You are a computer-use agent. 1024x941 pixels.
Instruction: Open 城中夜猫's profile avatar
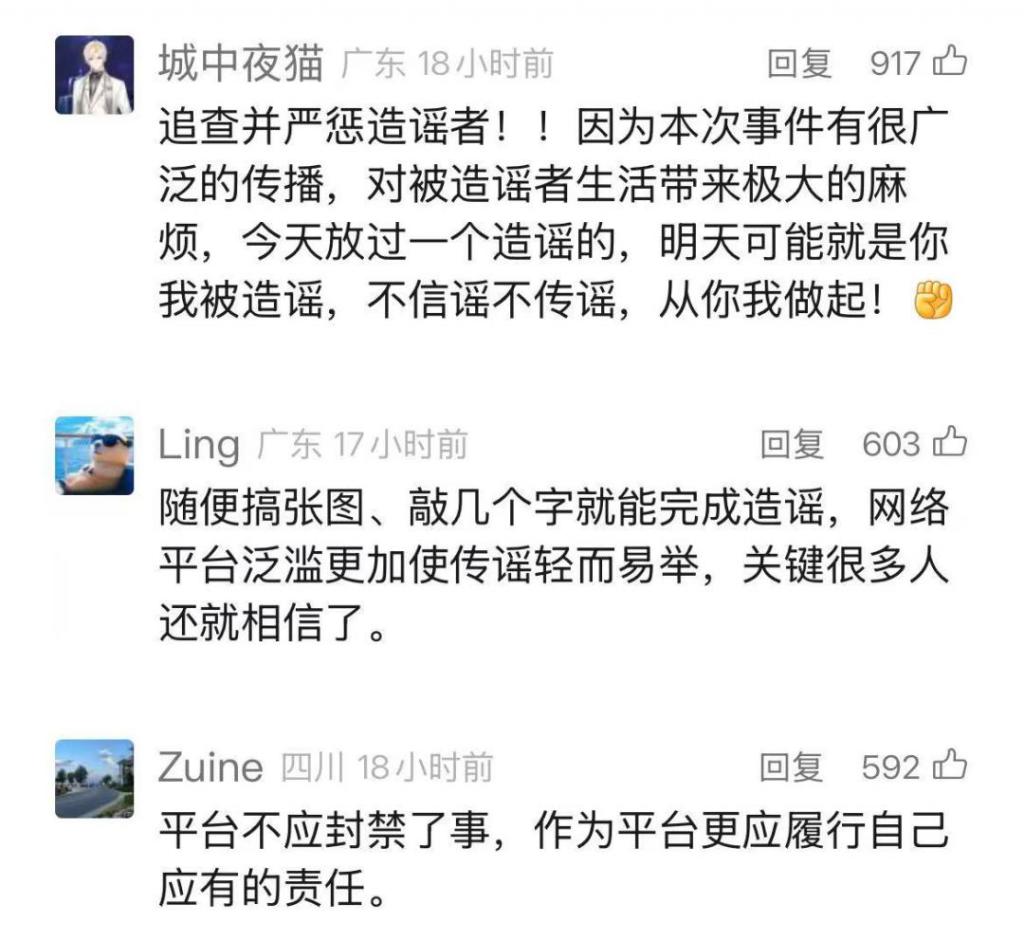click(94, 75)
